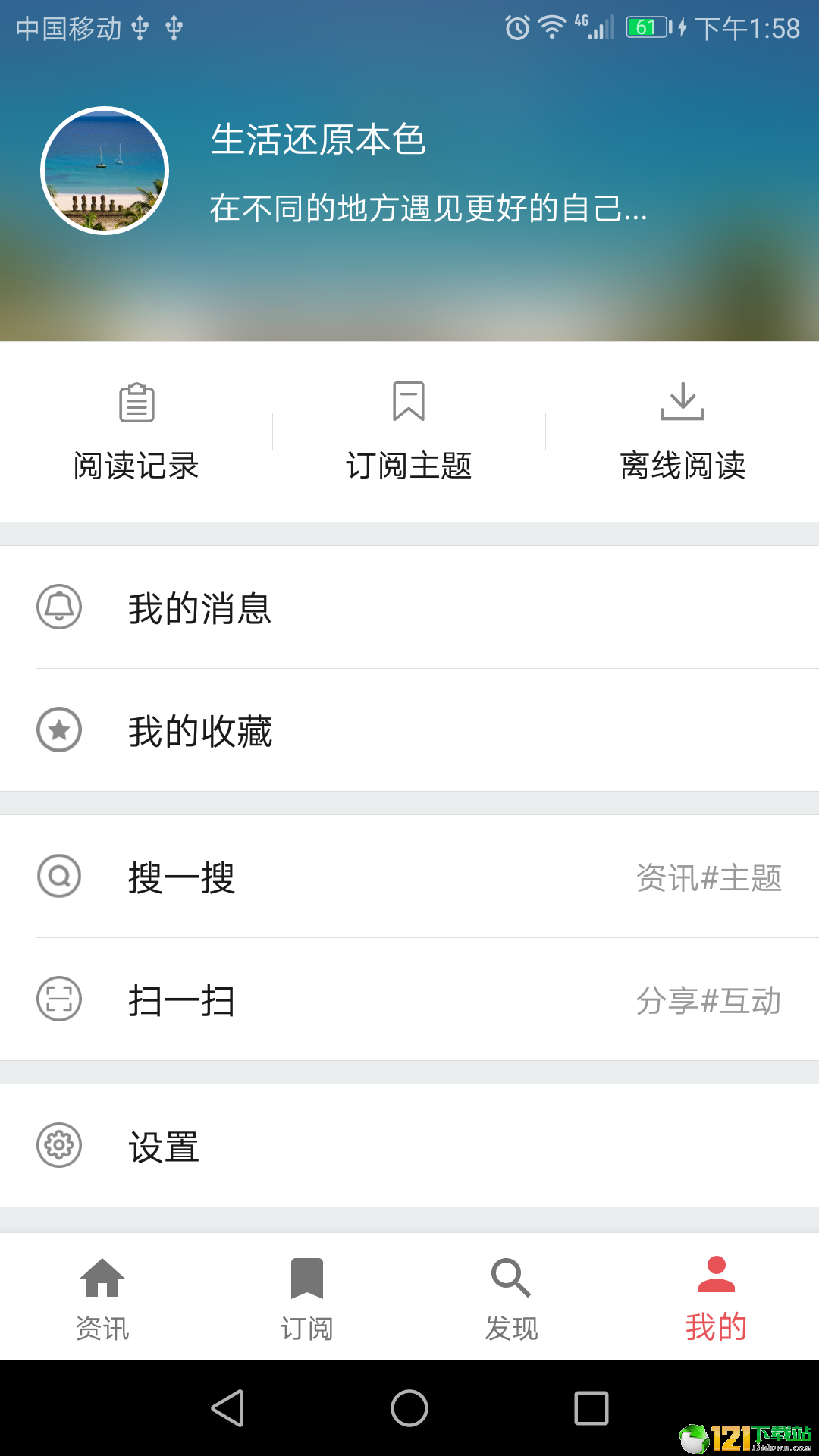Image resolution: width=819 pixels, height=1456 pixels.
Task: Tap the profile avatar photo
Action: (105, 171)
